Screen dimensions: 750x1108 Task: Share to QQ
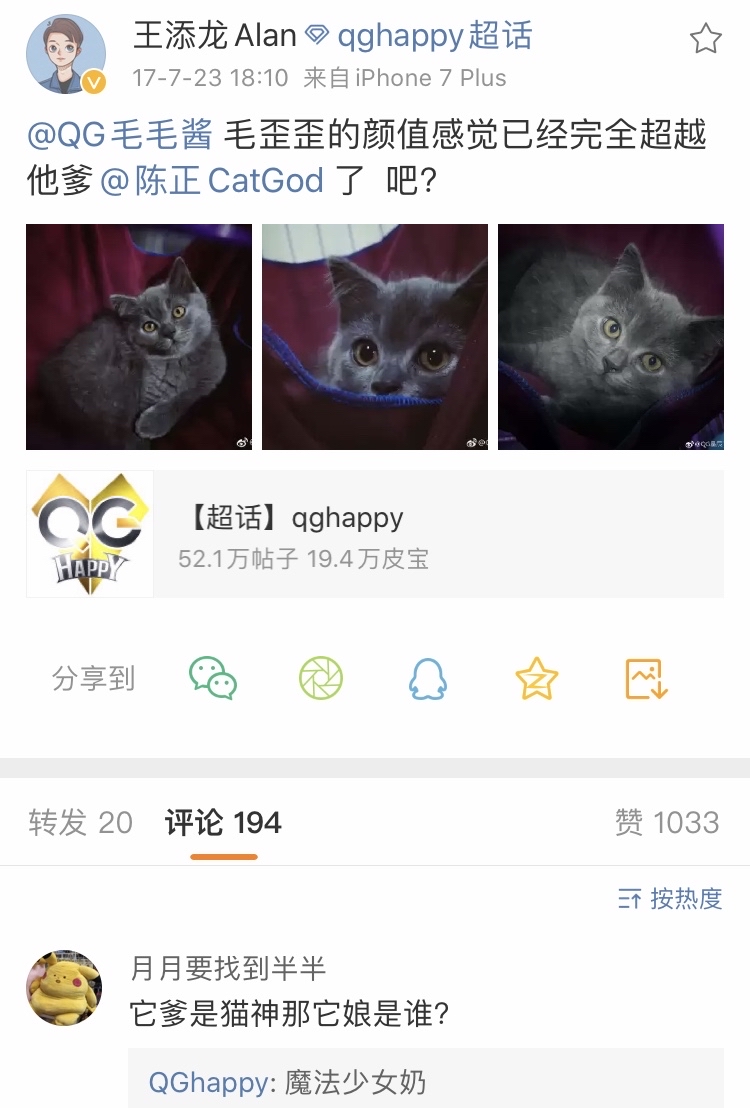point(429,679)
